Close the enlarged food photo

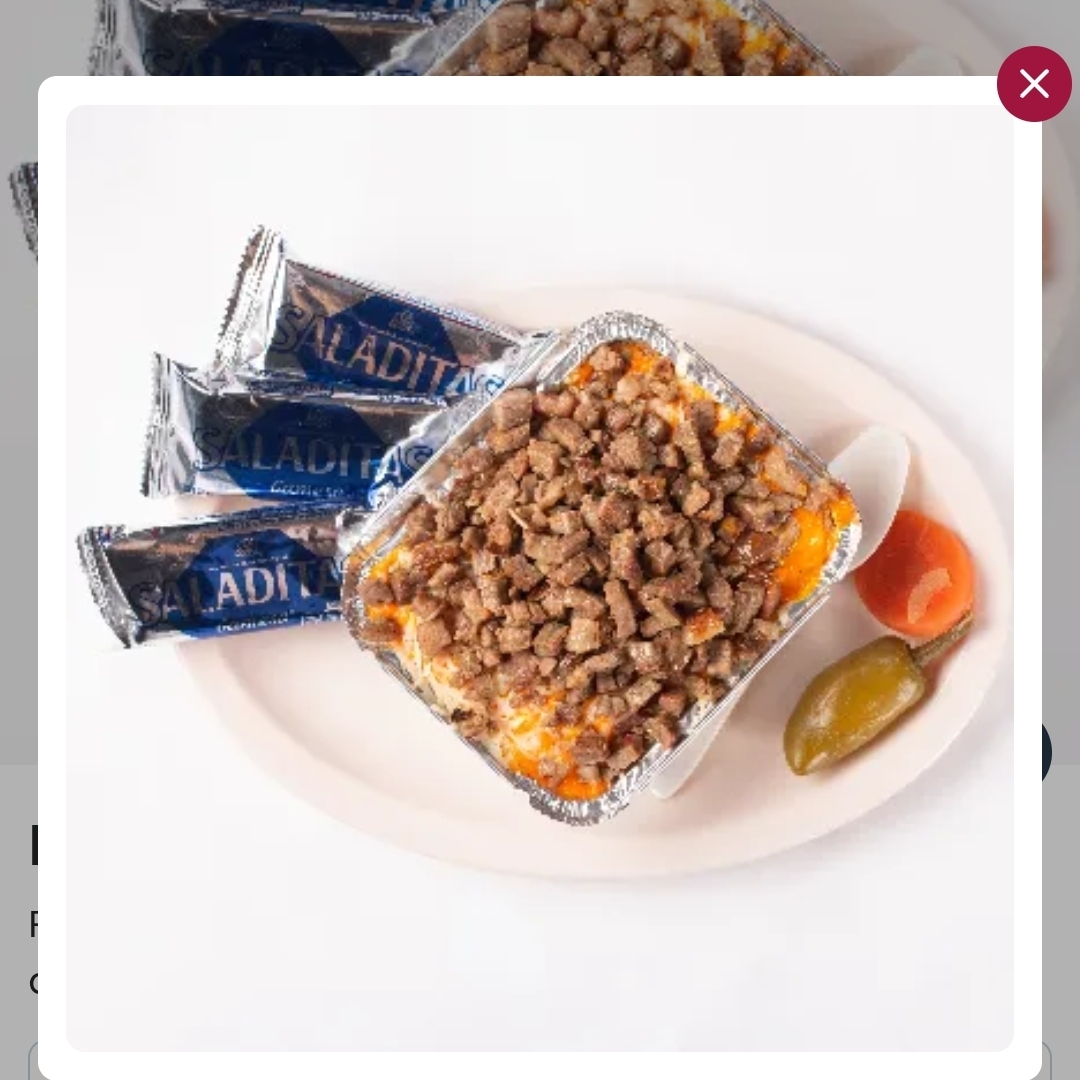(1034, 84)
